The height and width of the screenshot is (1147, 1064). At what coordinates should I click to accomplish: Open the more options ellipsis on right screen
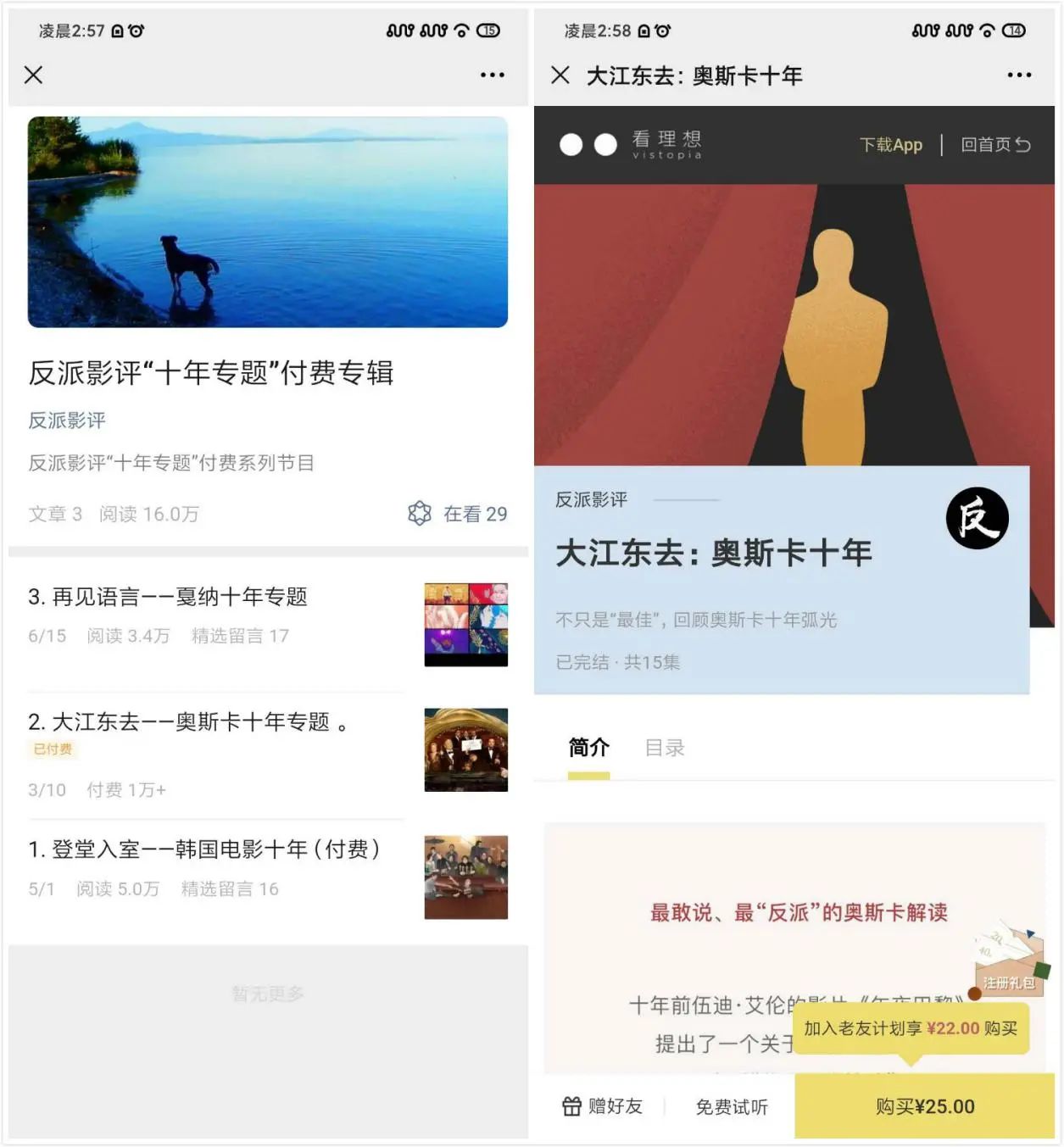(1019, 75)
